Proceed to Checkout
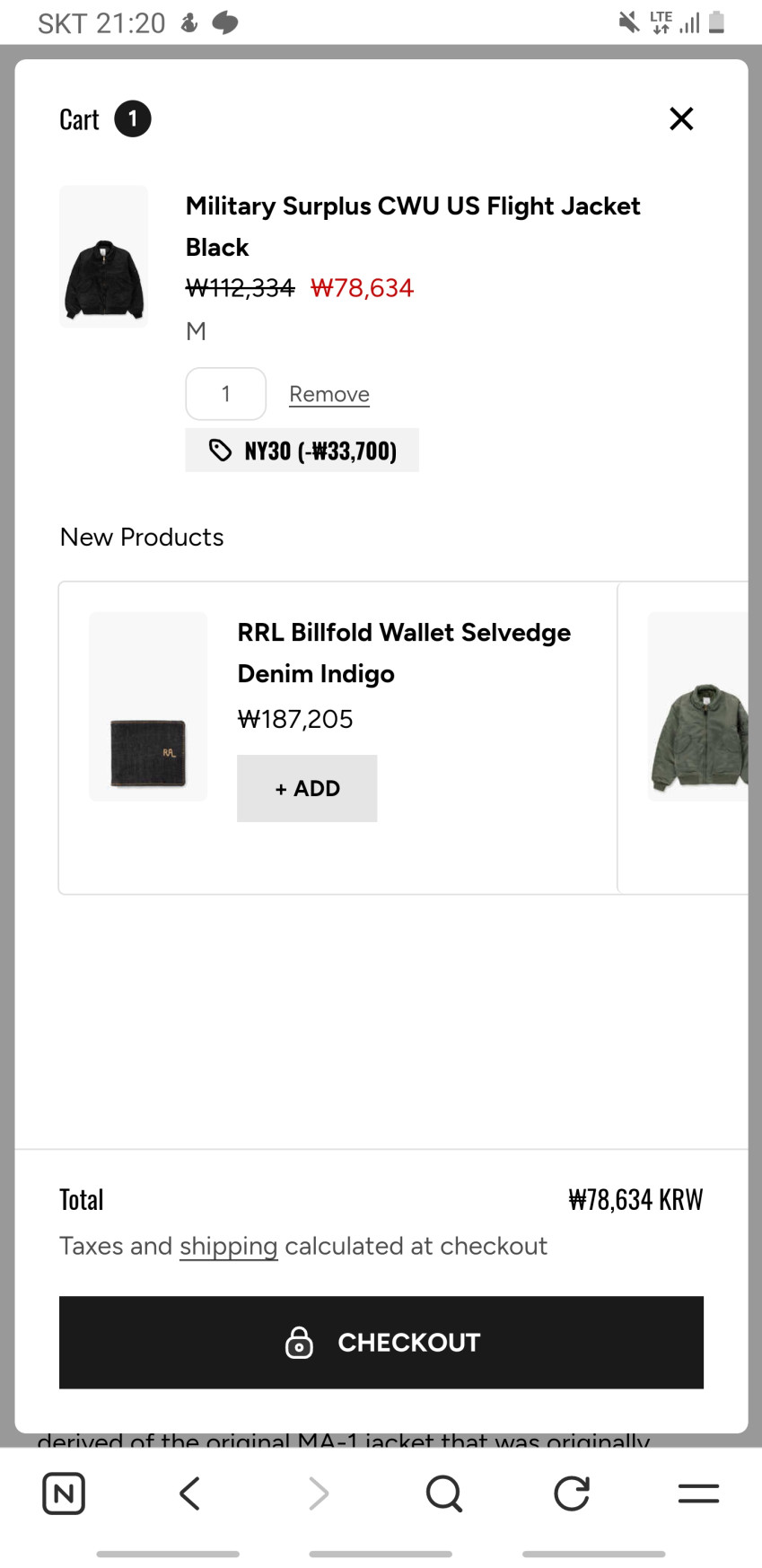 tap(381, 1342)
